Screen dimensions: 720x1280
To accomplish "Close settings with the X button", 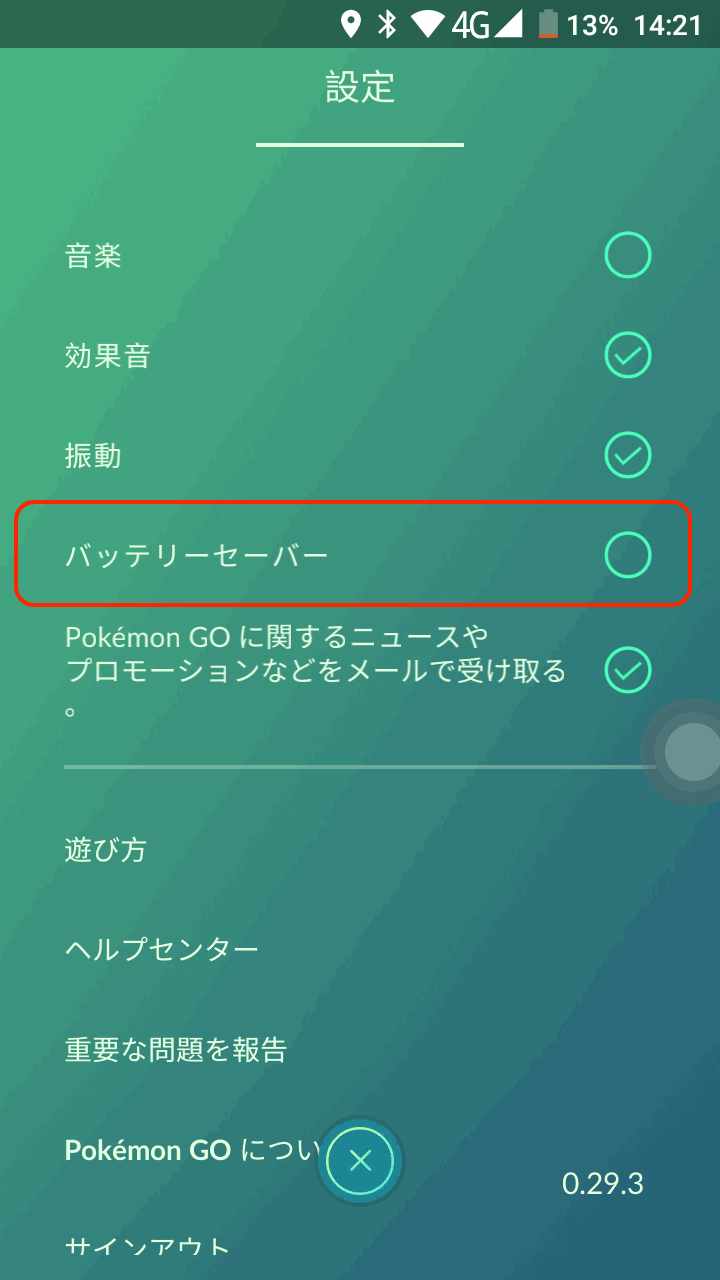I will pyautogui.click(x=361, y=1161).
